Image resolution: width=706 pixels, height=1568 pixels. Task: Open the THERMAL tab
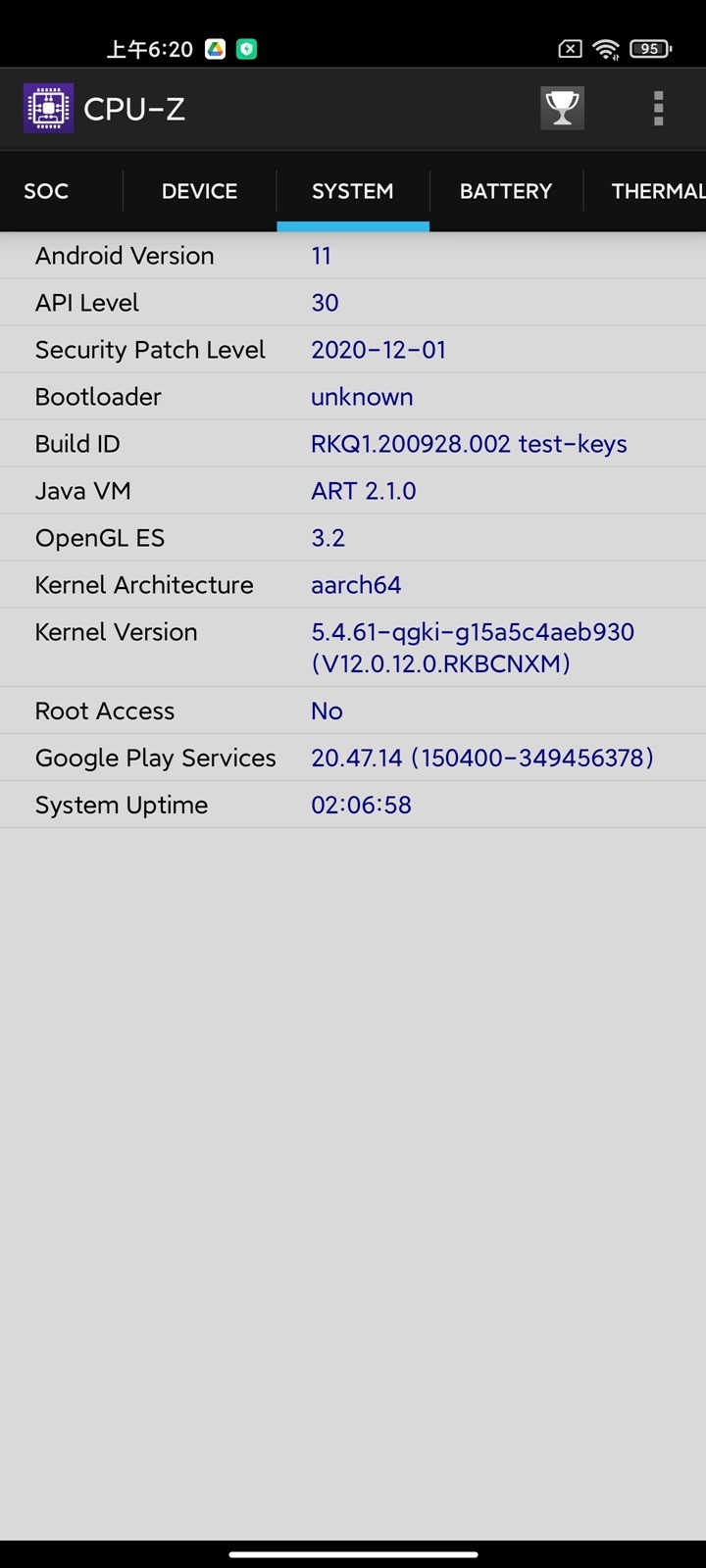[x=657, y=191]
